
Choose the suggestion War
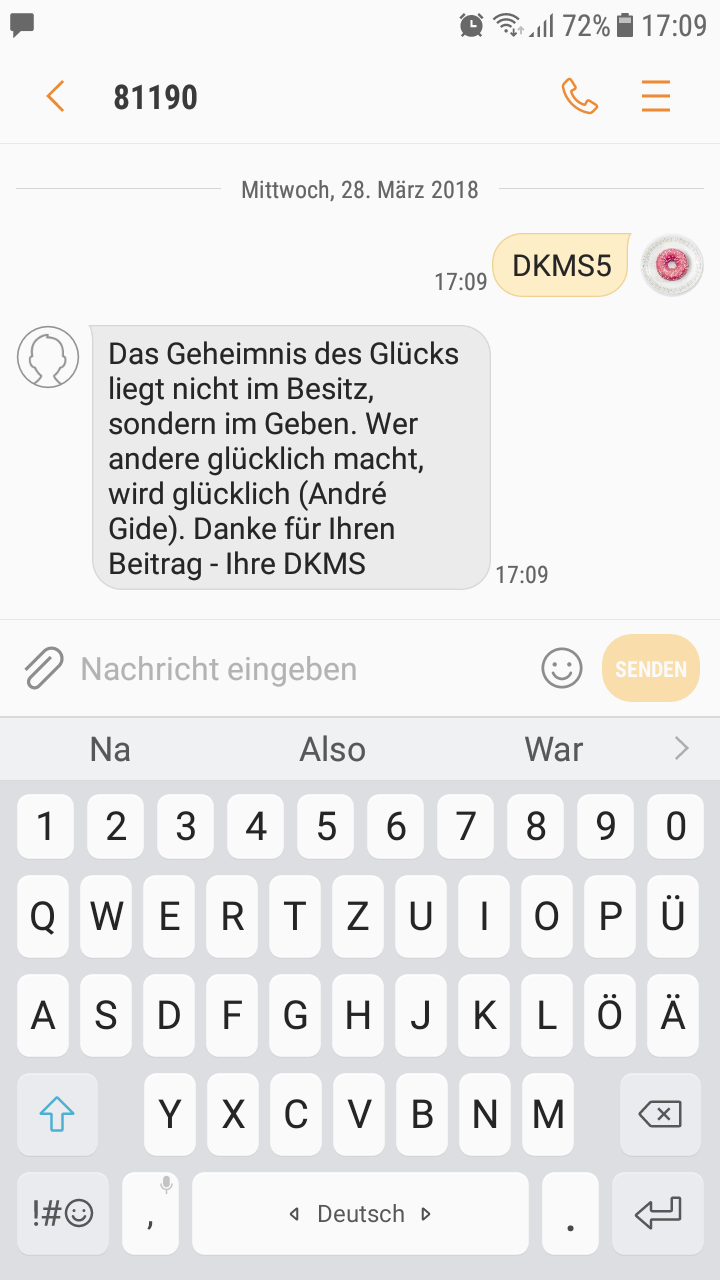click(x=554, y=749)
